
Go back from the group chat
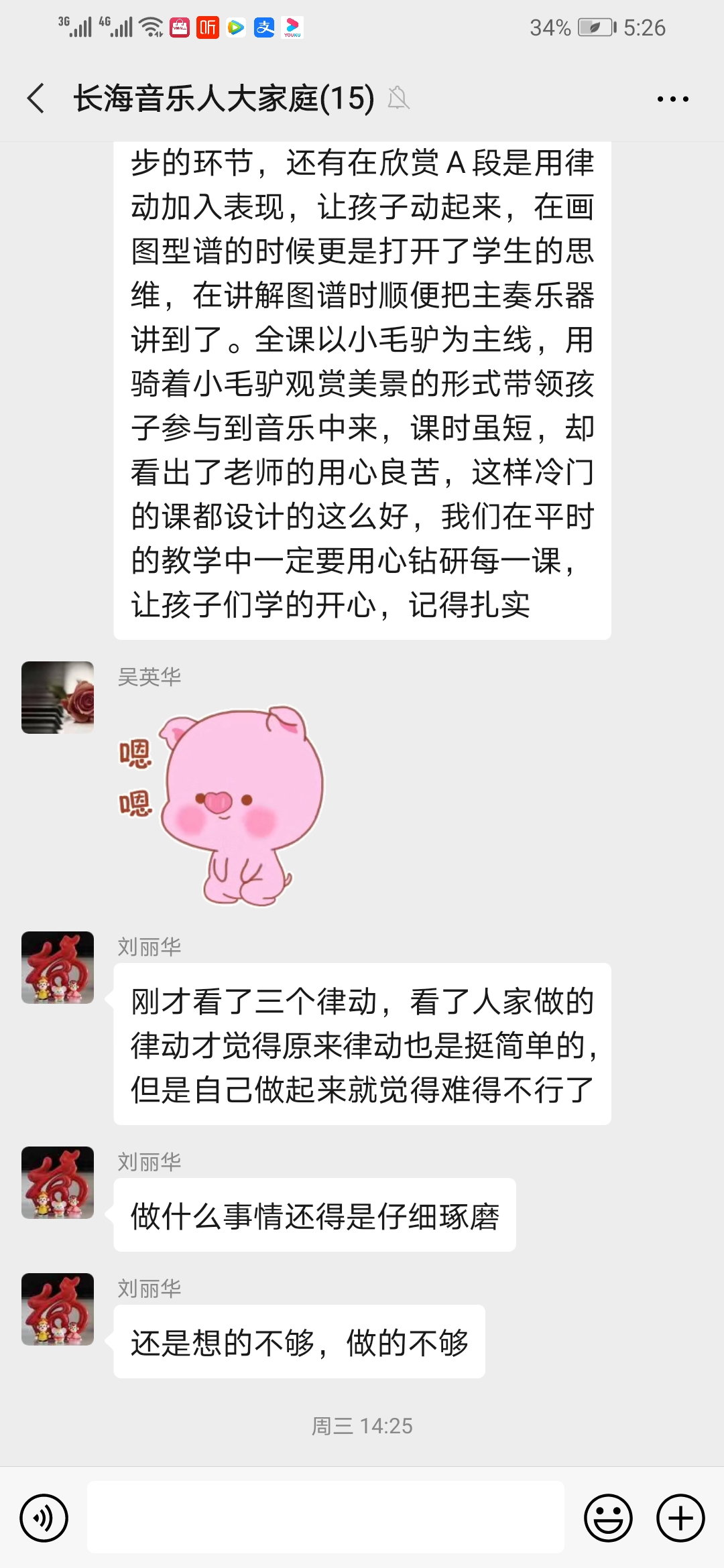click(x=36, y=99)
